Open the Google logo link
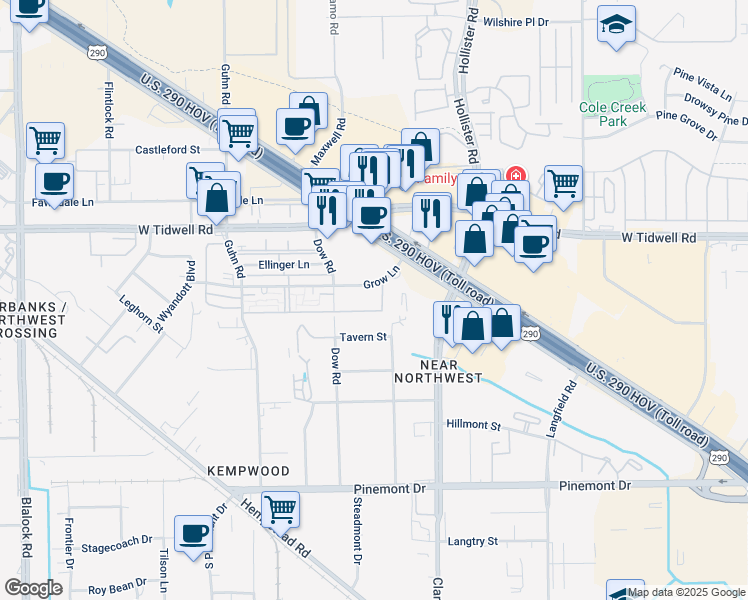Image resolution: width=748 pixels, height=600 pixels. click(34, 588)
